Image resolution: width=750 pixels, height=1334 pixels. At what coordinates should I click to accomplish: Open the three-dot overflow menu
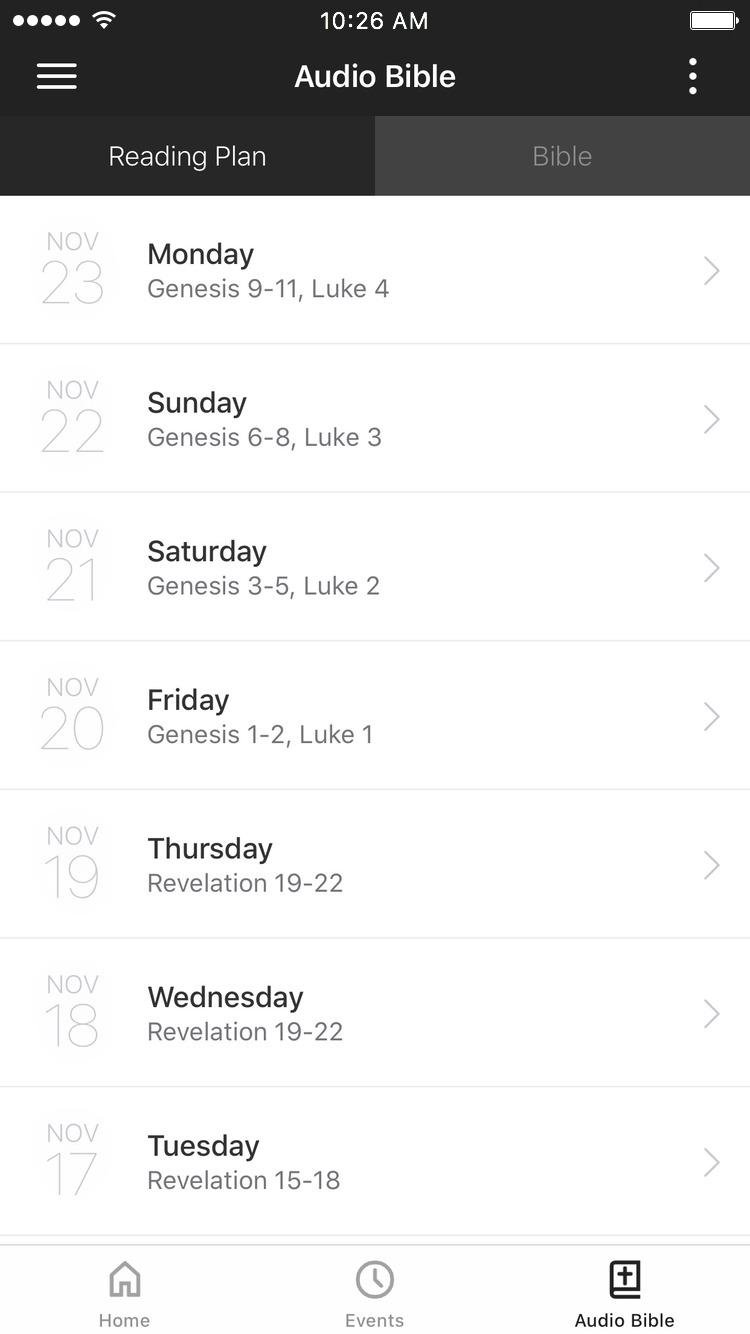(x=692, y=76)
